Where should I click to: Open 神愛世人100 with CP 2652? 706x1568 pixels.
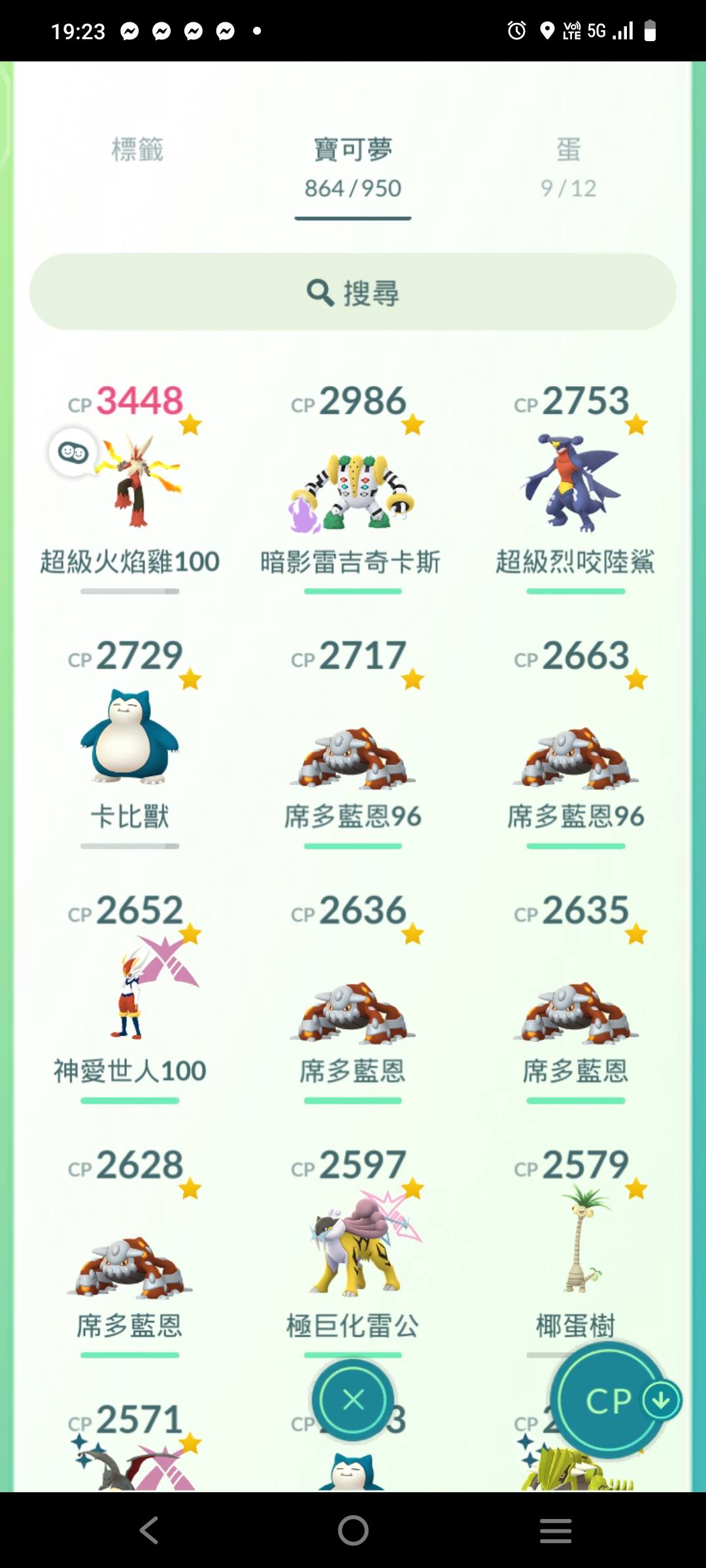click(130, 993)
